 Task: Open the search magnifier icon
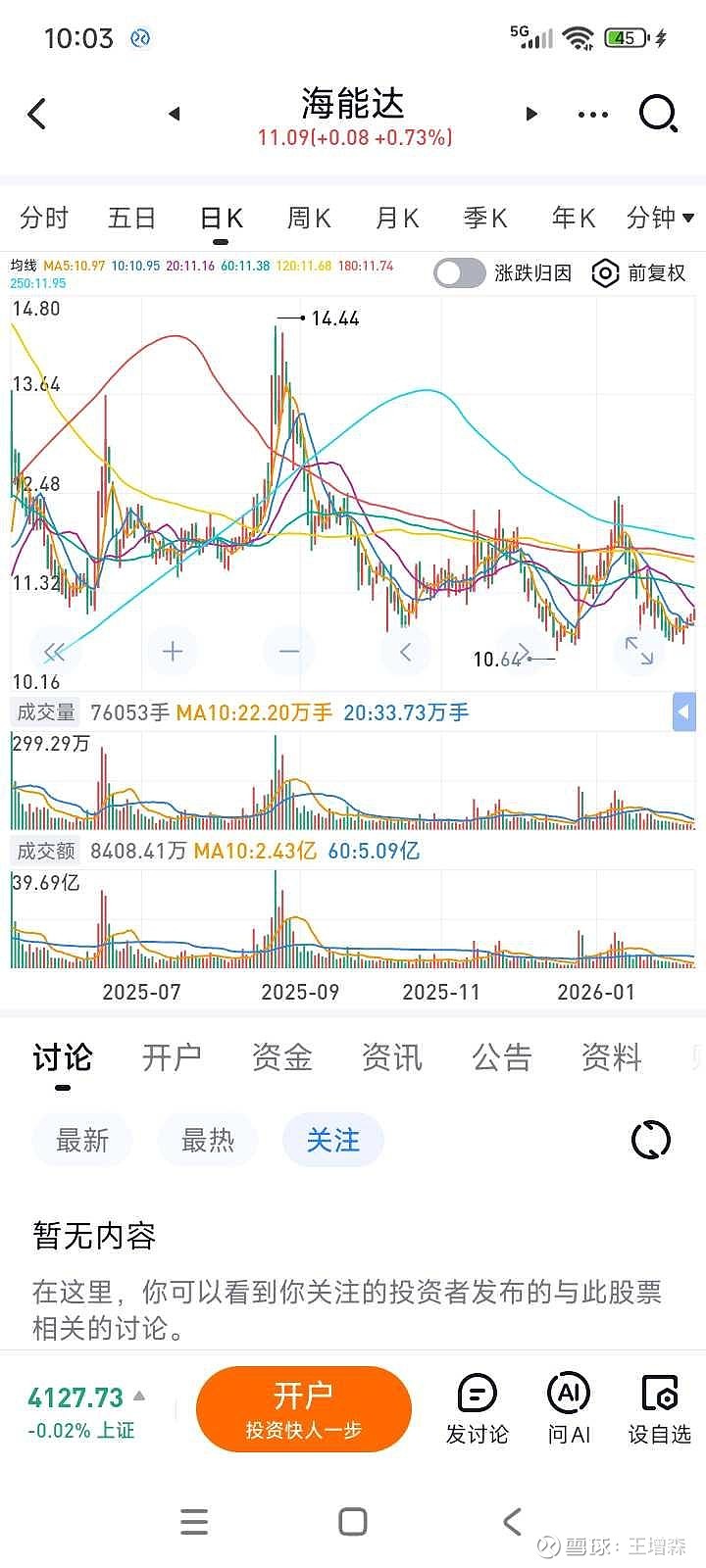(658, 114)
